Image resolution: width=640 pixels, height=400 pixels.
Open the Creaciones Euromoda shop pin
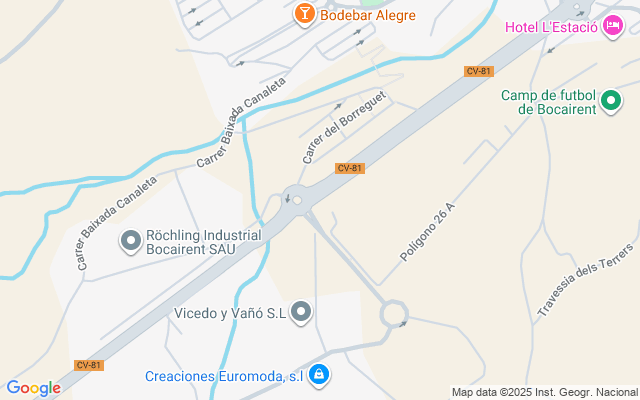[318, 376]
